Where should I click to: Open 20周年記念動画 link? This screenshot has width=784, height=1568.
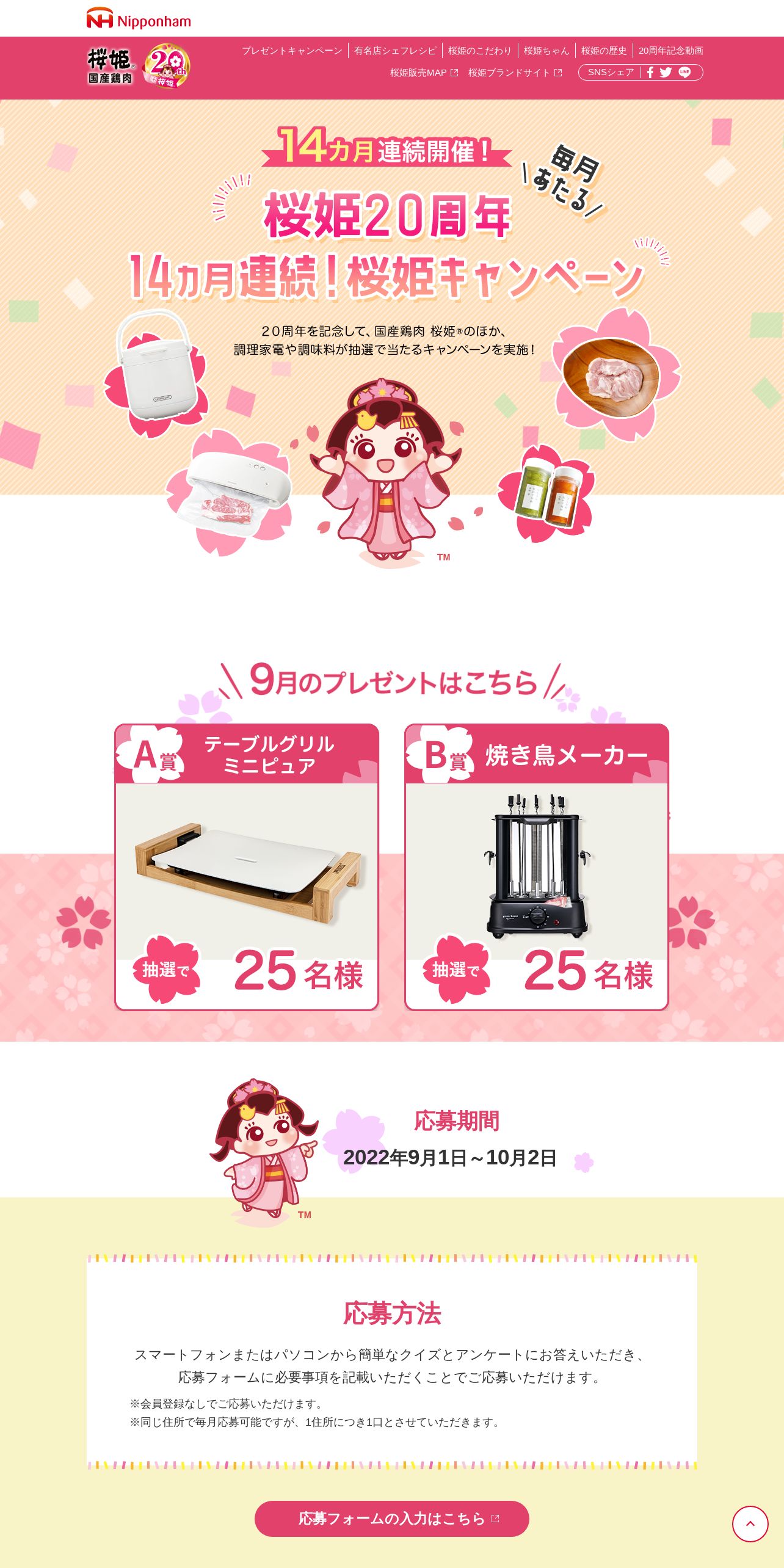click(670, 51)
